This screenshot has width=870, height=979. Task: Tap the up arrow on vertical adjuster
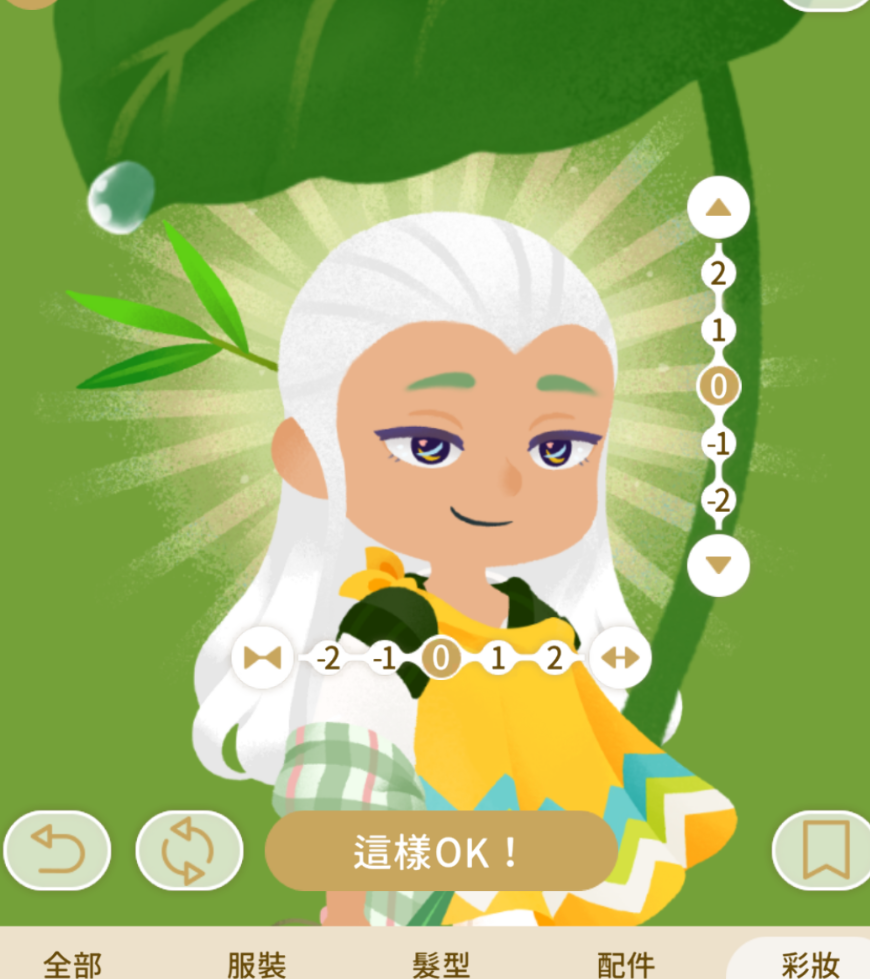point(718,207)
